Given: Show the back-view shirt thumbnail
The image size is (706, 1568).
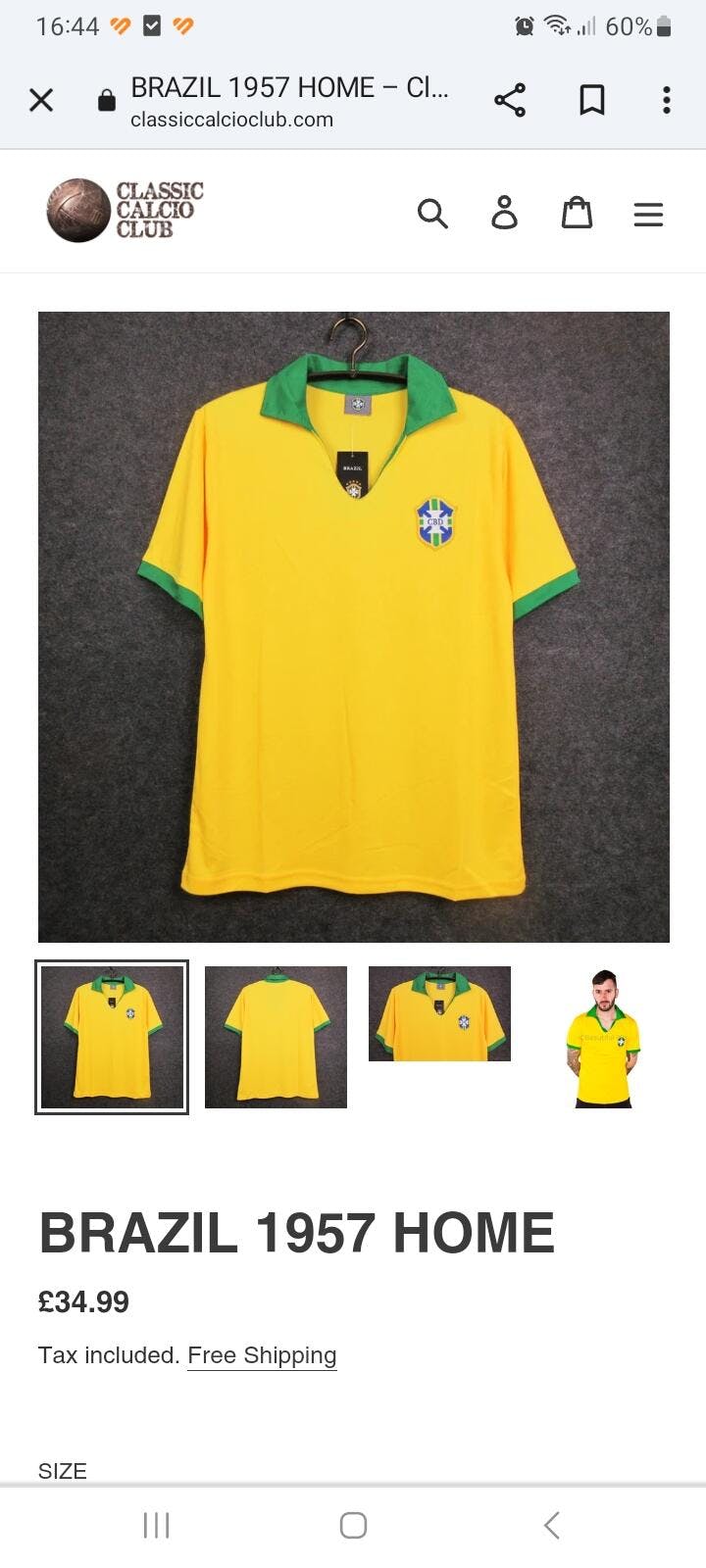Looking at the screenshot, I should (276, 1037).
